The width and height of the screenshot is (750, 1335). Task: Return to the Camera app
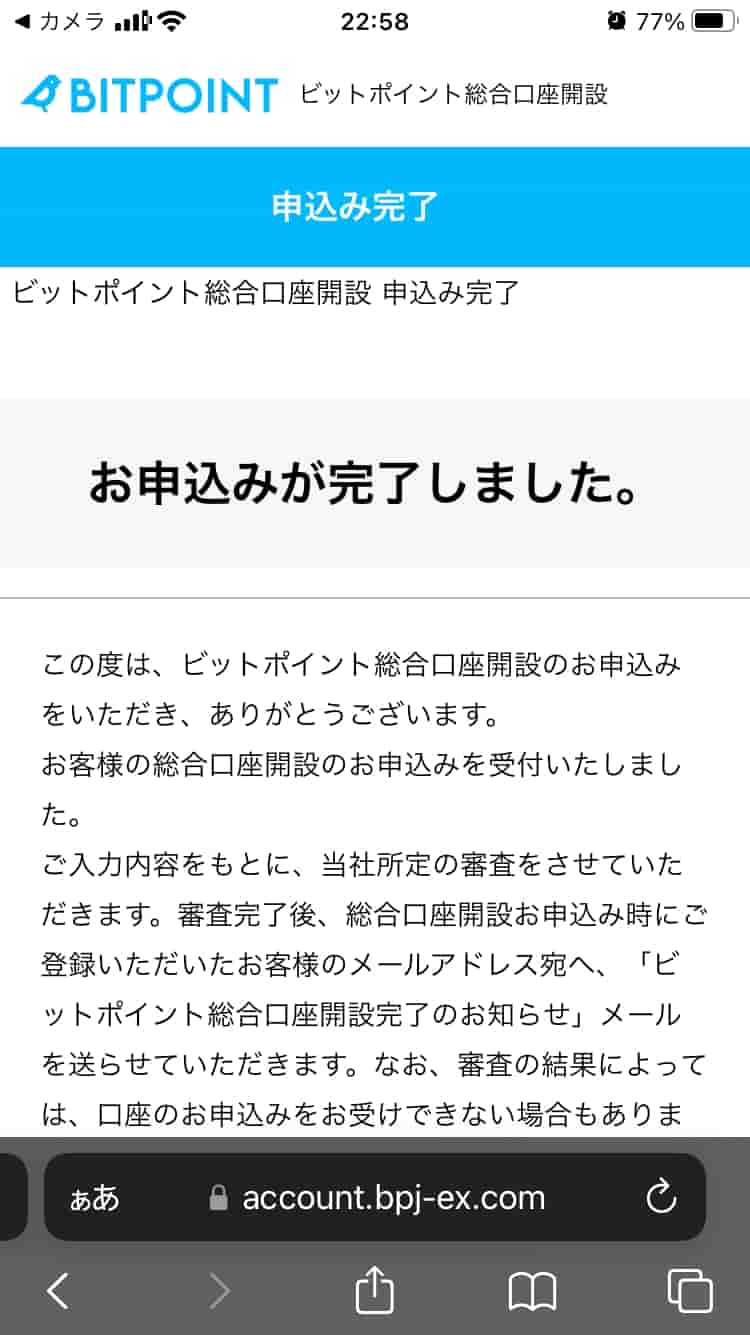tap(62, 21)
